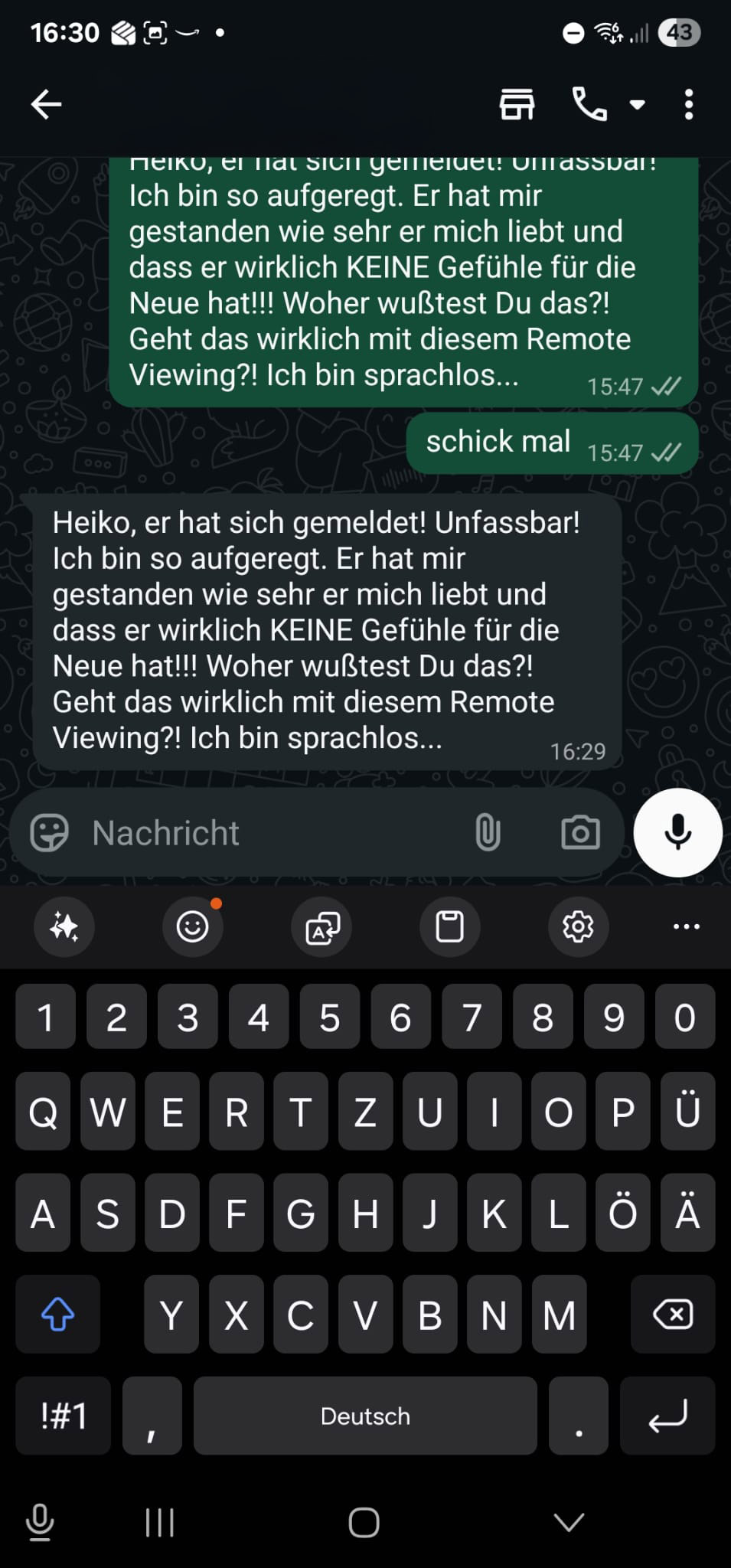Start a voice call

pos(589,104)
